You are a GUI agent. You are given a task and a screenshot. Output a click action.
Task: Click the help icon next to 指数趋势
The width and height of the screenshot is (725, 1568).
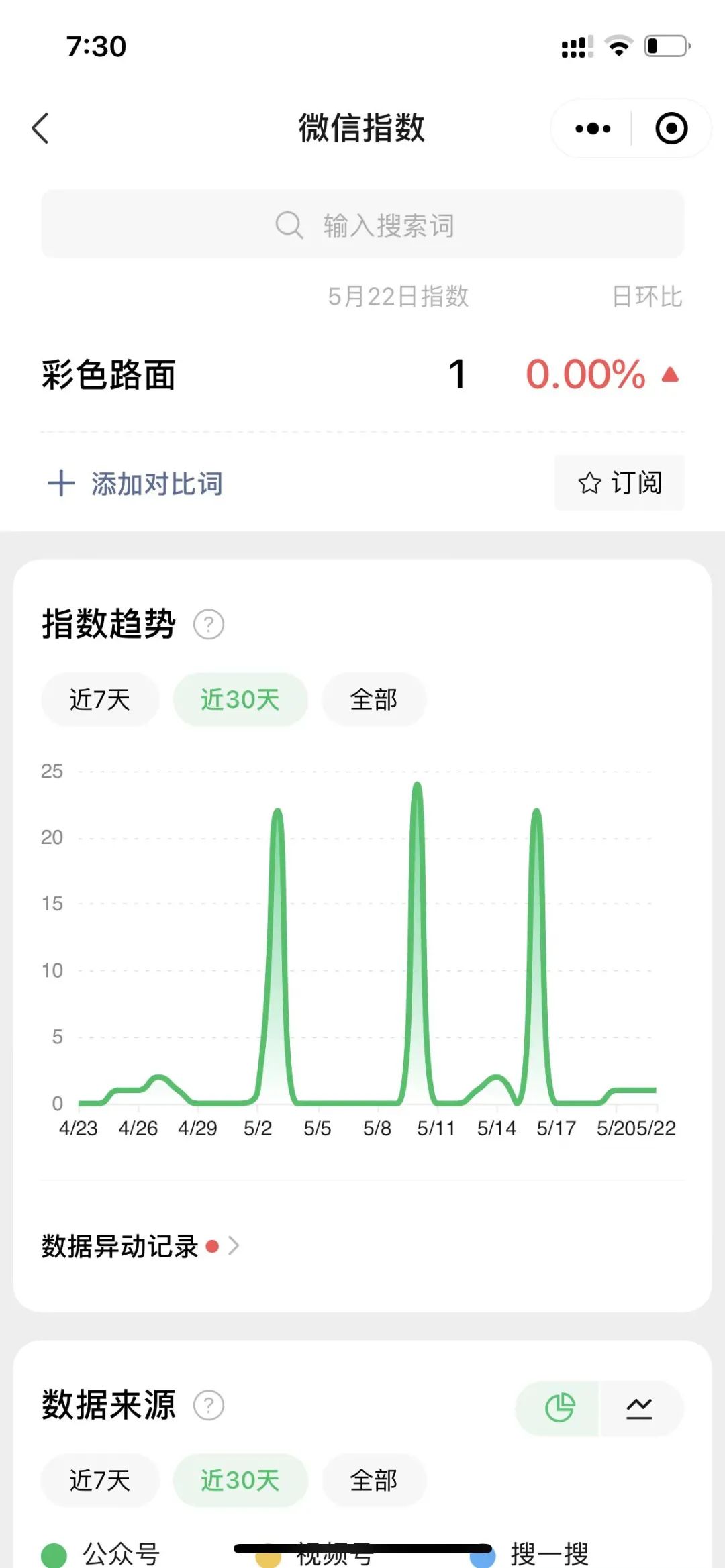pos(209,624)
